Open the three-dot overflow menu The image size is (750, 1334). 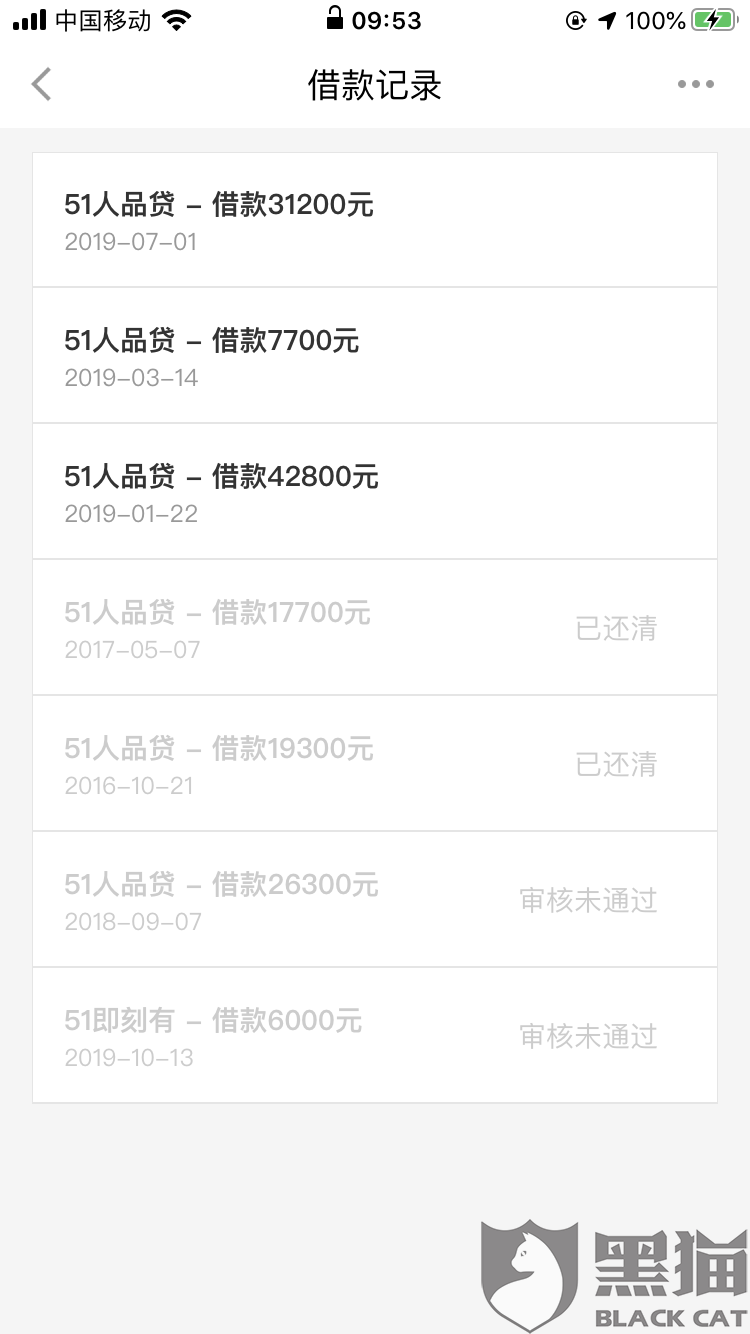(695, 85)
